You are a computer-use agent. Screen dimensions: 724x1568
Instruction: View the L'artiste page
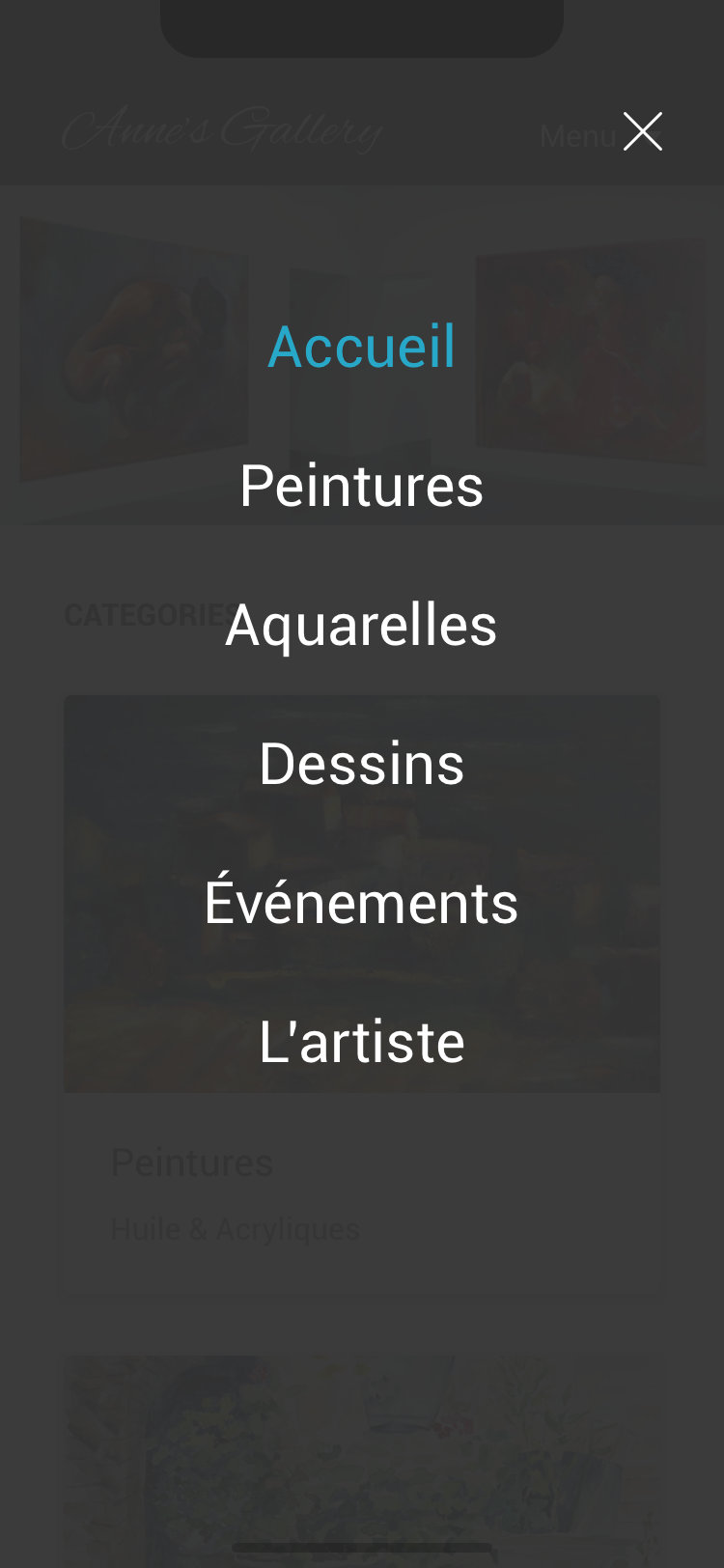361,1042
